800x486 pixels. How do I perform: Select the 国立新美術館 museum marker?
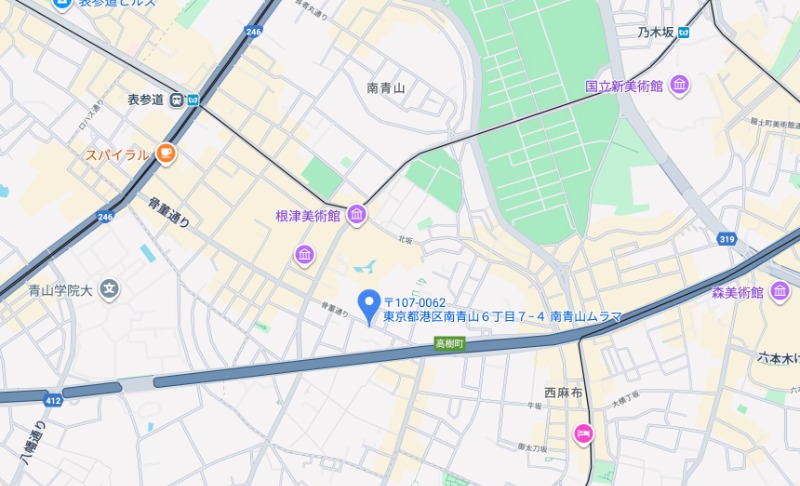(680, 85)
